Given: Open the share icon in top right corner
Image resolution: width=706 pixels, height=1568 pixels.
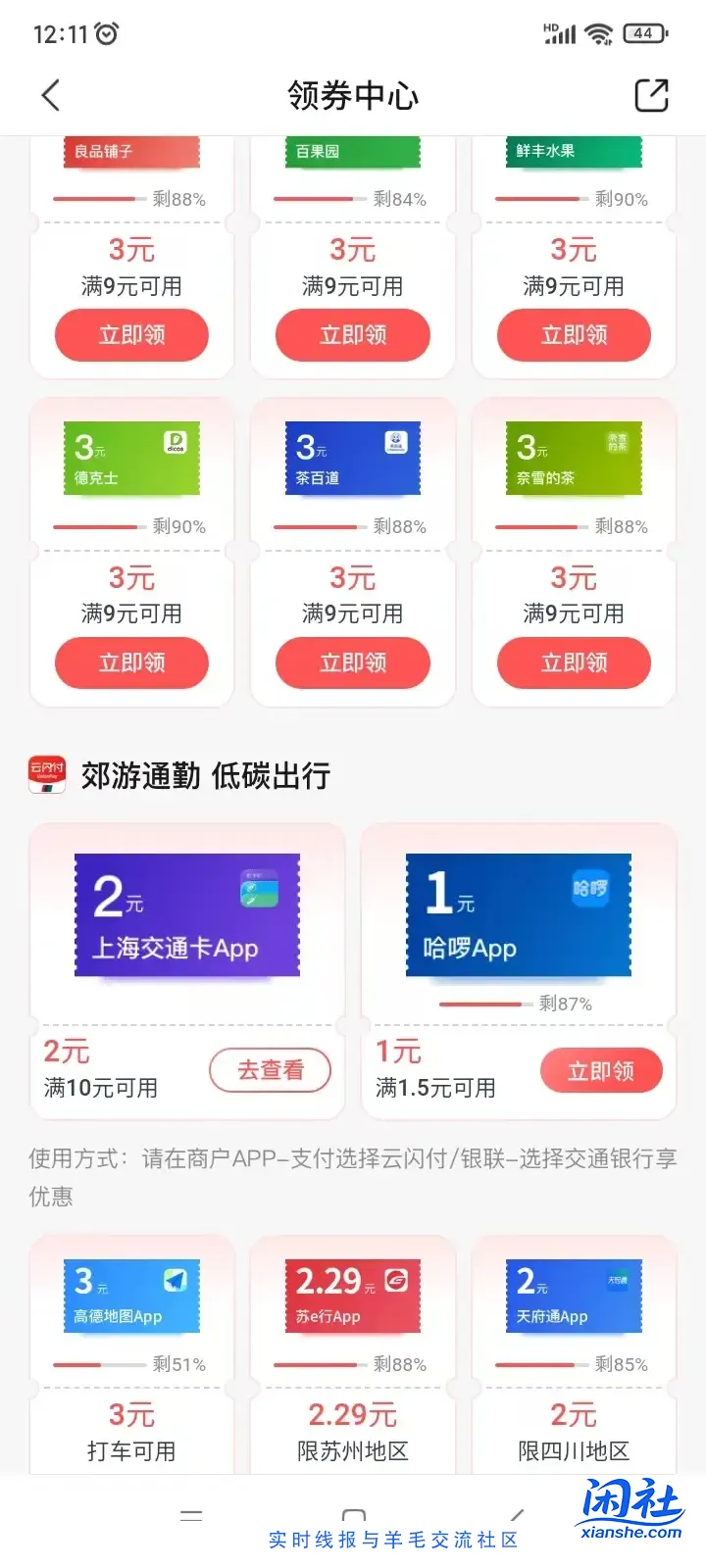Looking at the screenshot, I should 651,95.
